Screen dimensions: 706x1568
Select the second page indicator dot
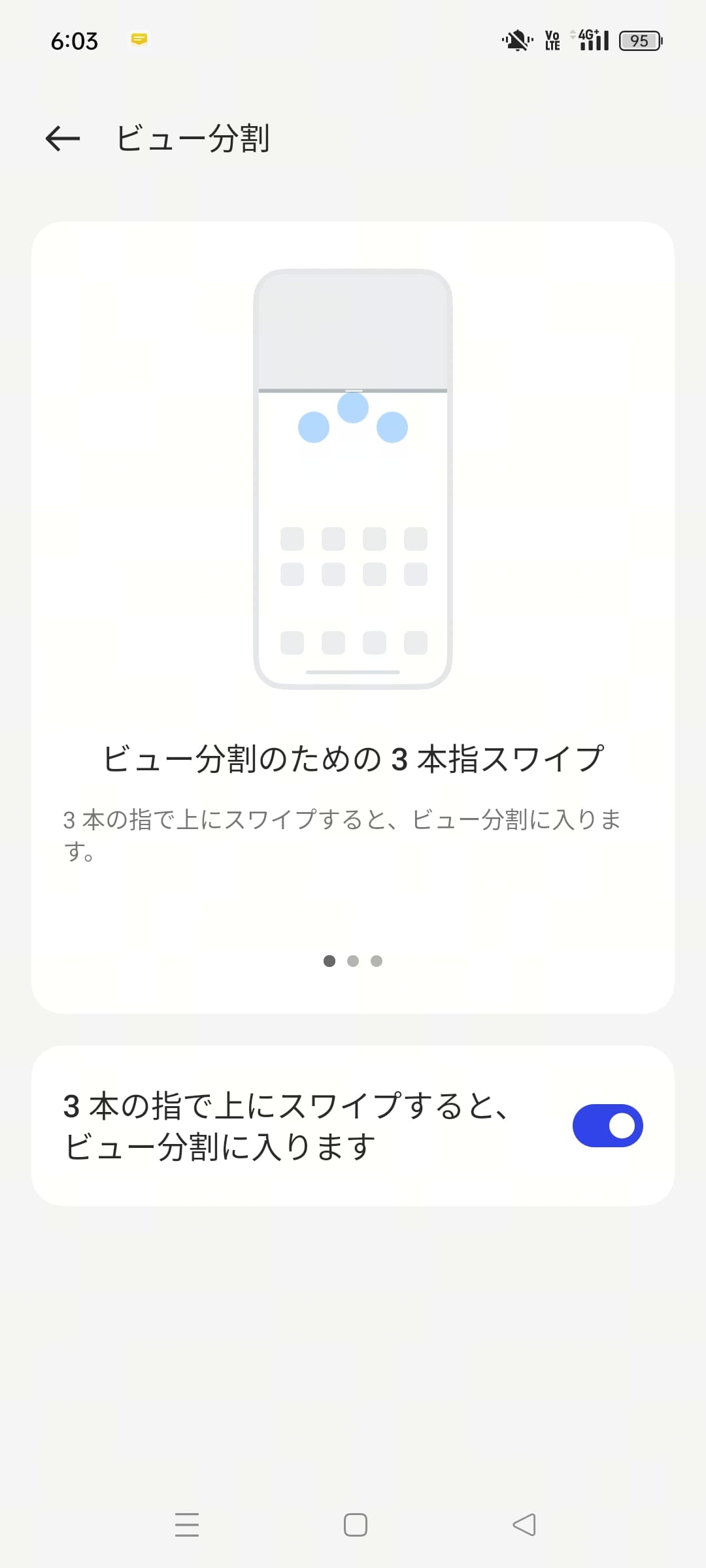(x=353, y=961)
